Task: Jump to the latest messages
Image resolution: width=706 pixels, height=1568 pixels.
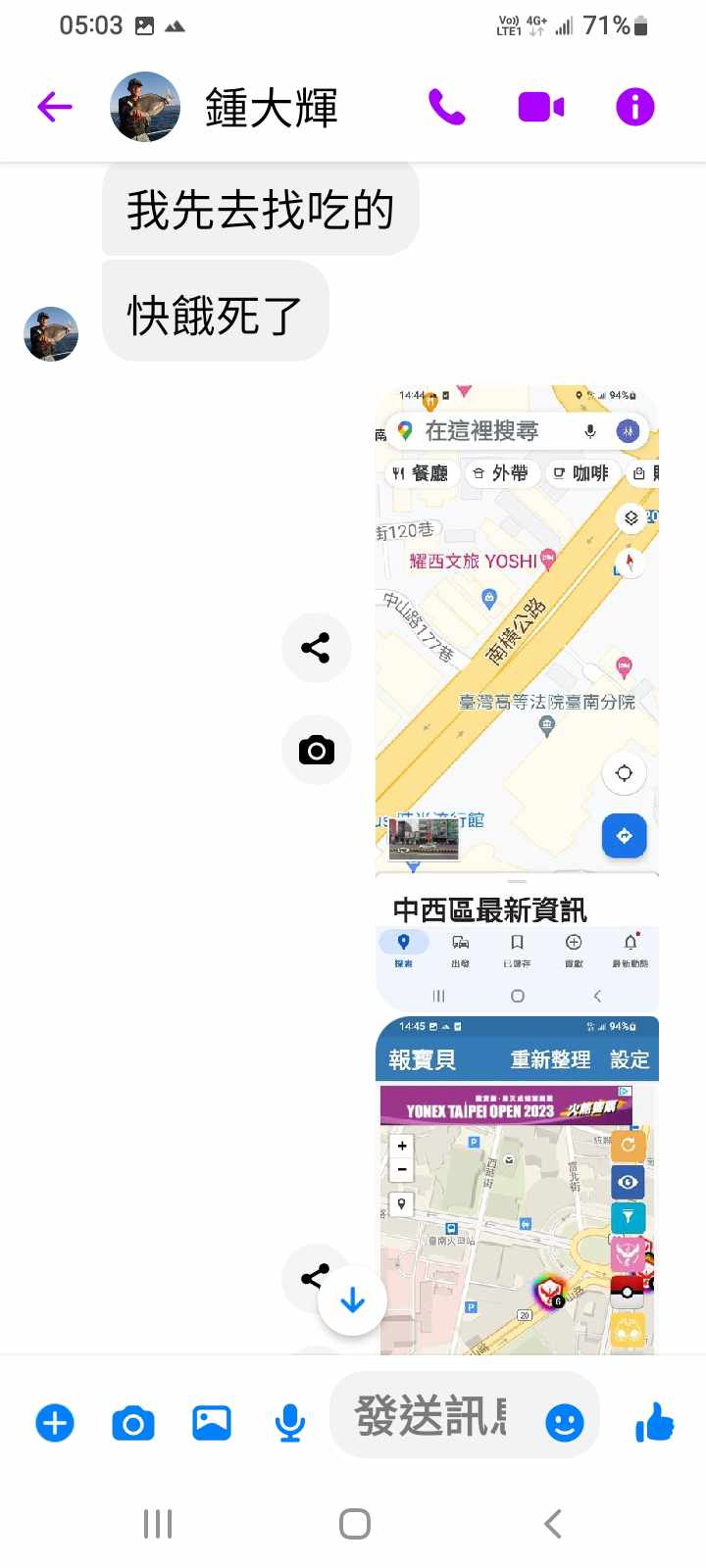Action: coord(352,1300)
